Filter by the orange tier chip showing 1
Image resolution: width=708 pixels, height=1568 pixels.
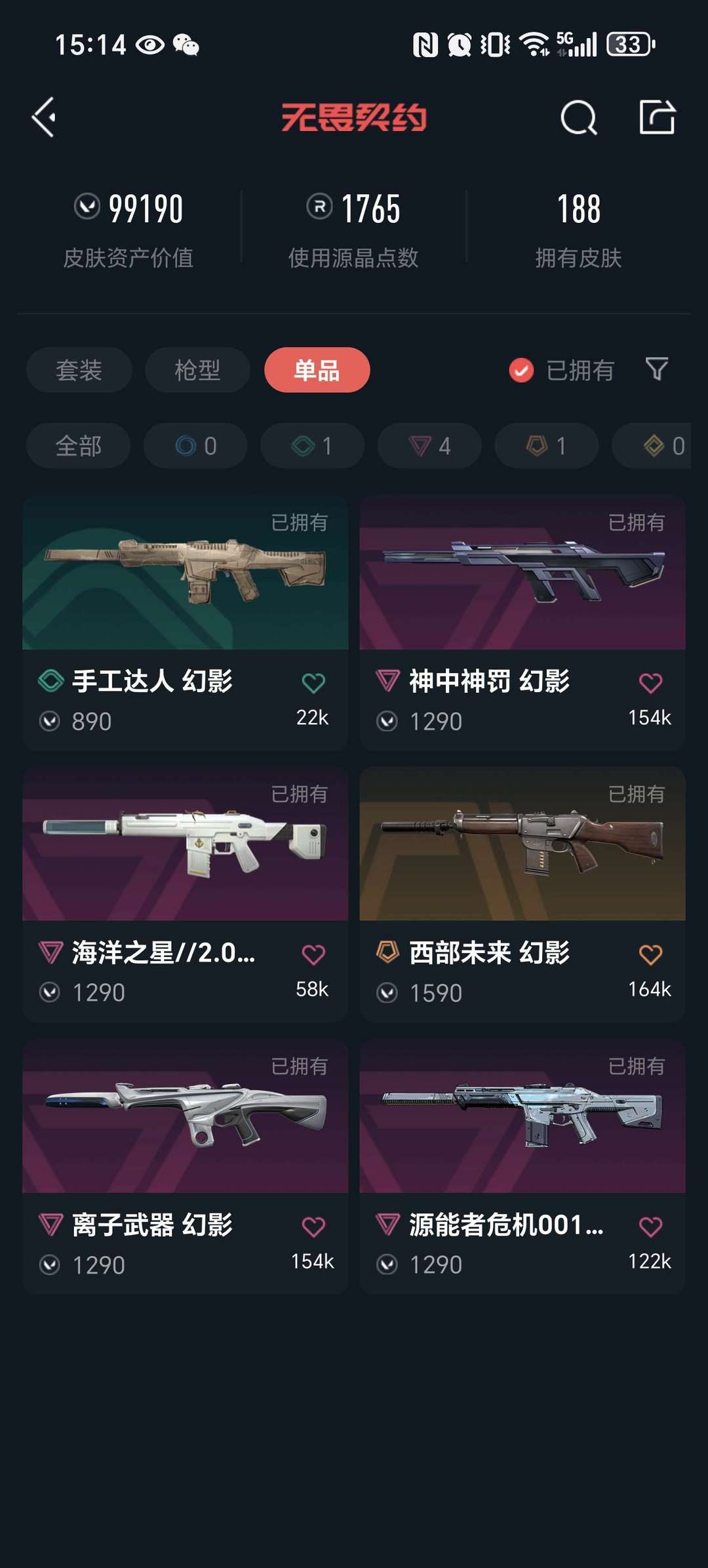click(x=546, y=446)
